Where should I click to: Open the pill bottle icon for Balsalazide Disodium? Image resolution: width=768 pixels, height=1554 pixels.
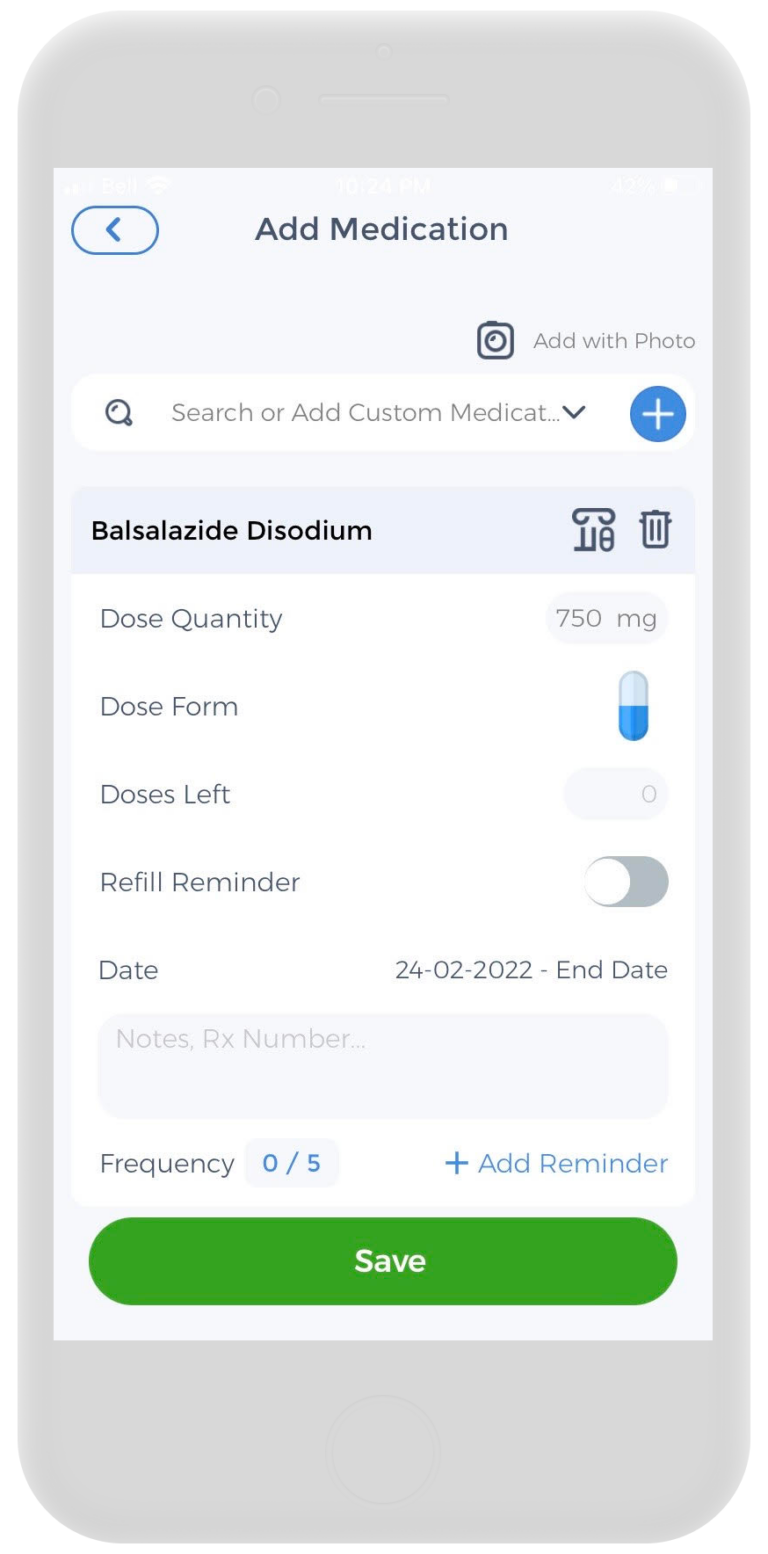coord(593,530)
